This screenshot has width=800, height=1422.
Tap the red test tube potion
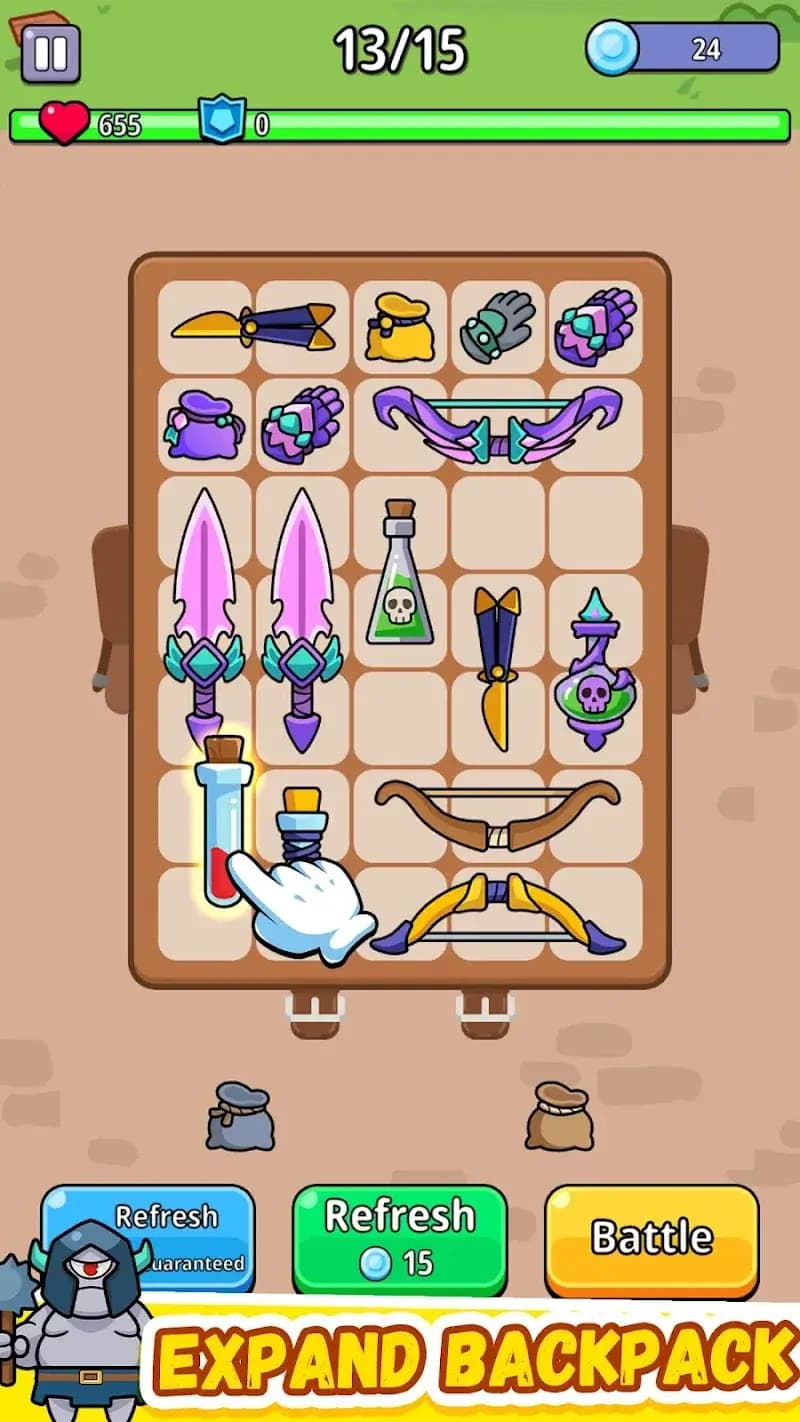(x=222, y=820)
